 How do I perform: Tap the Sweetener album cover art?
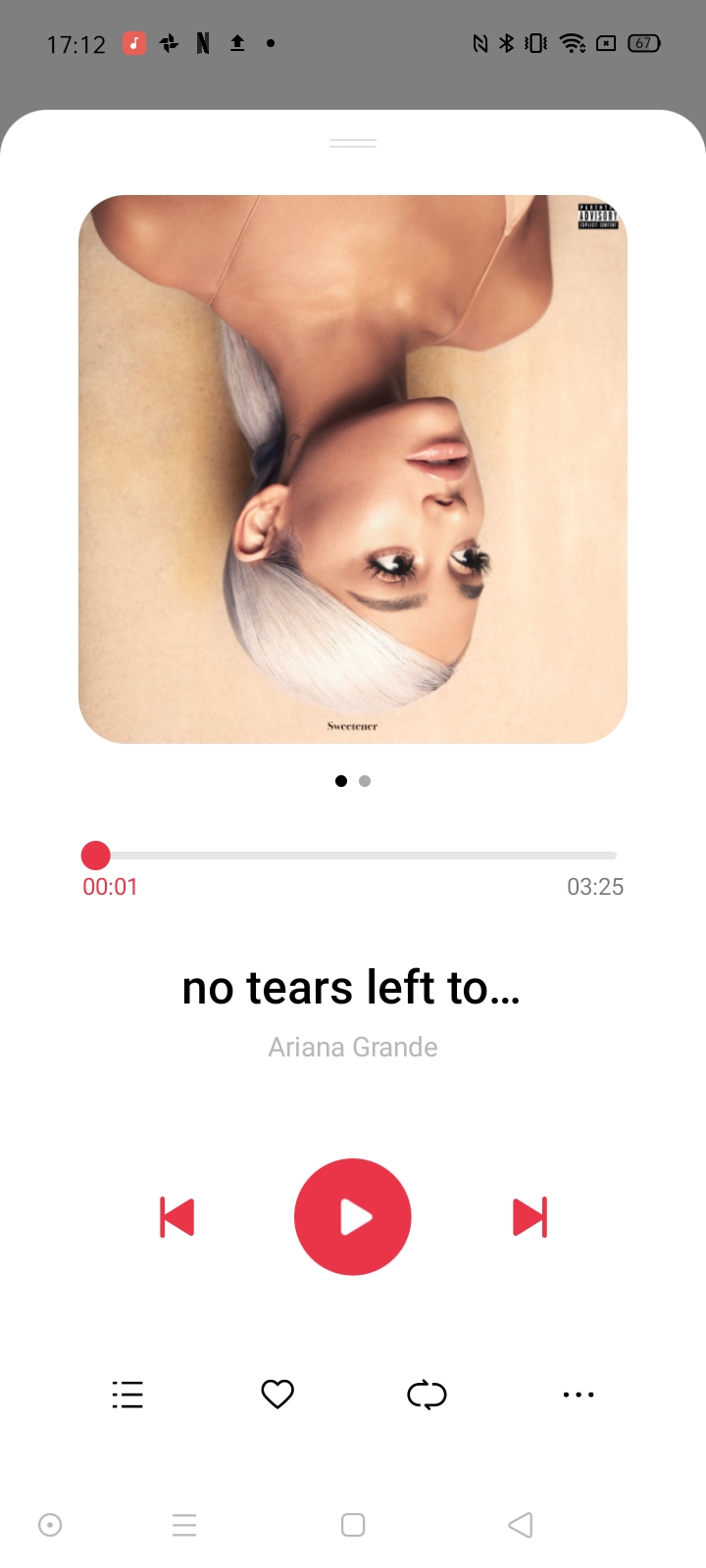[353, 469]
